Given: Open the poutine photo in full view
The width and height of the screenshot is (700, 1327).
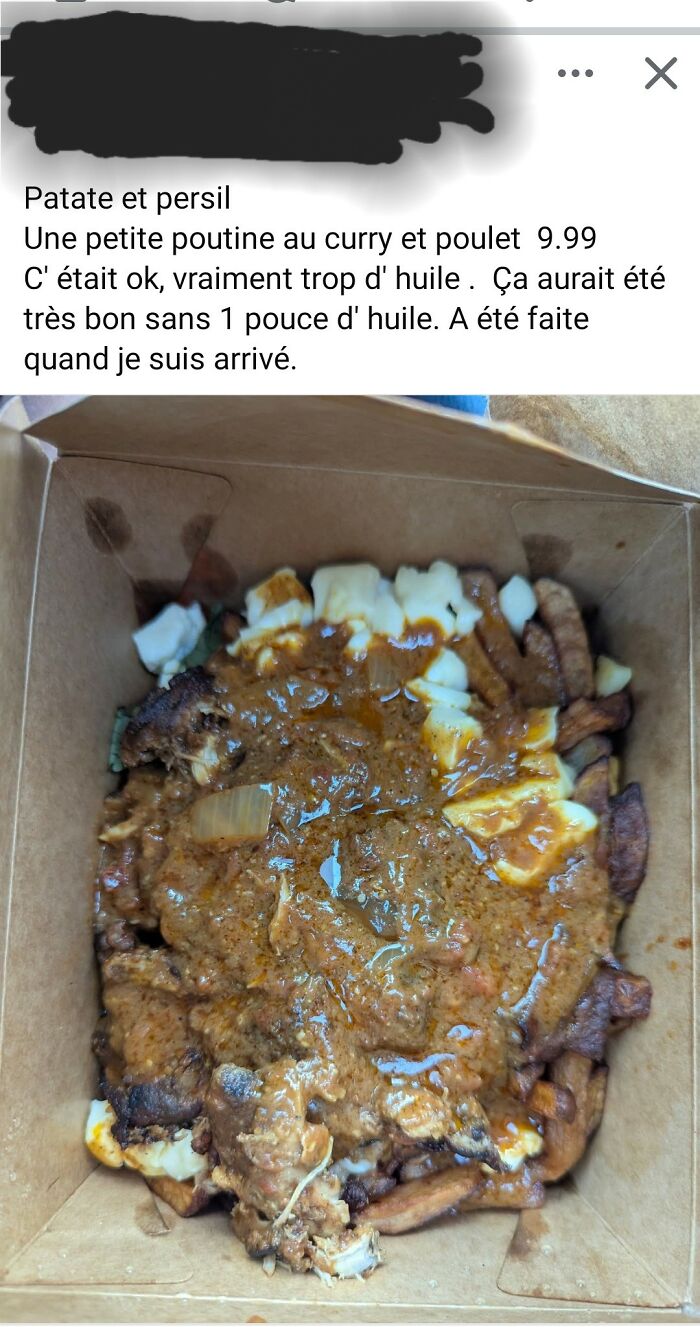Looking at the screenshot, I should [350, 860].
